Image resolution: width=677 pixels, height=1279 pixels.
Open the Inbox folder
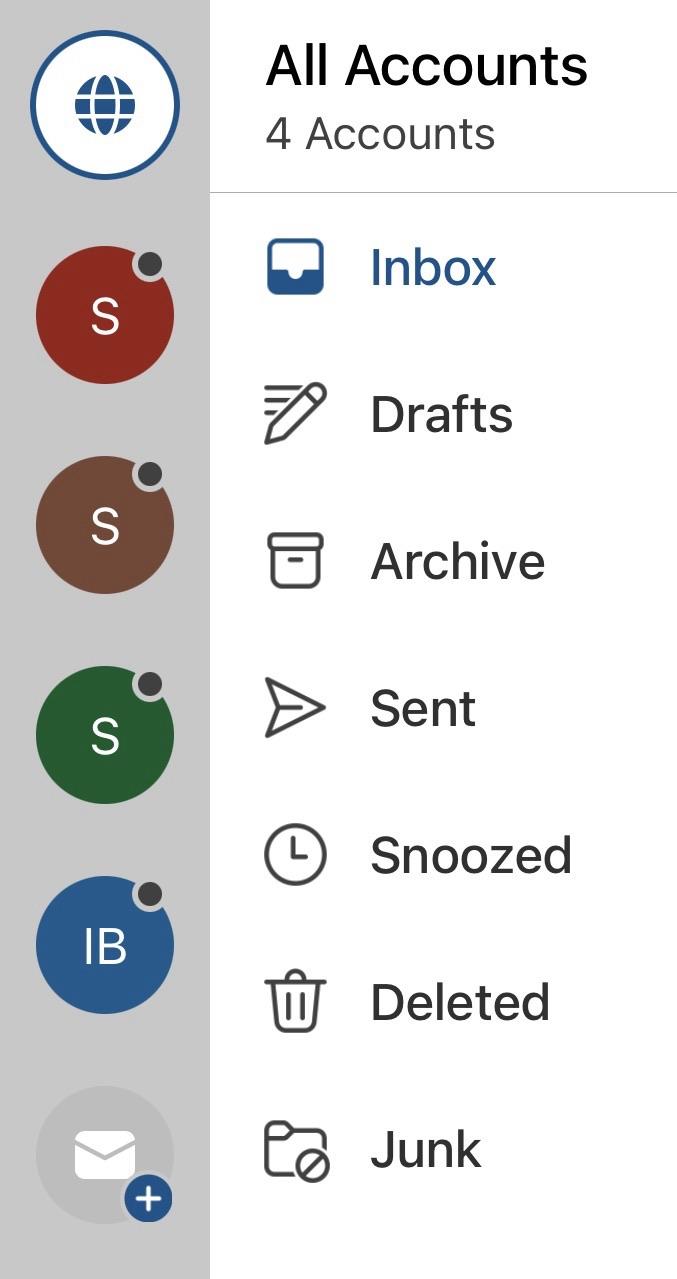click(432, 267)
